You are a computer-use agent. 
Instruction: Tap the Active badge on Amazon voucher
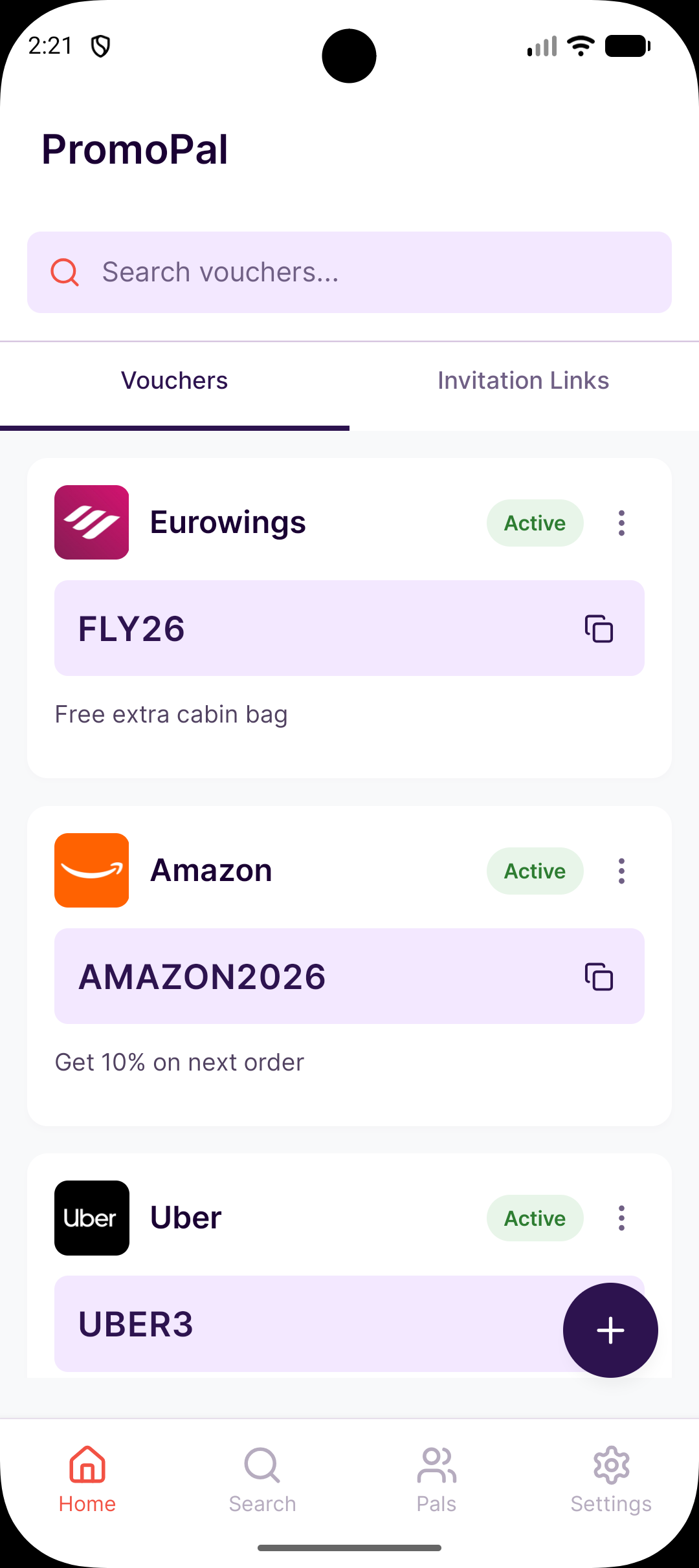[x=535, y=871]
